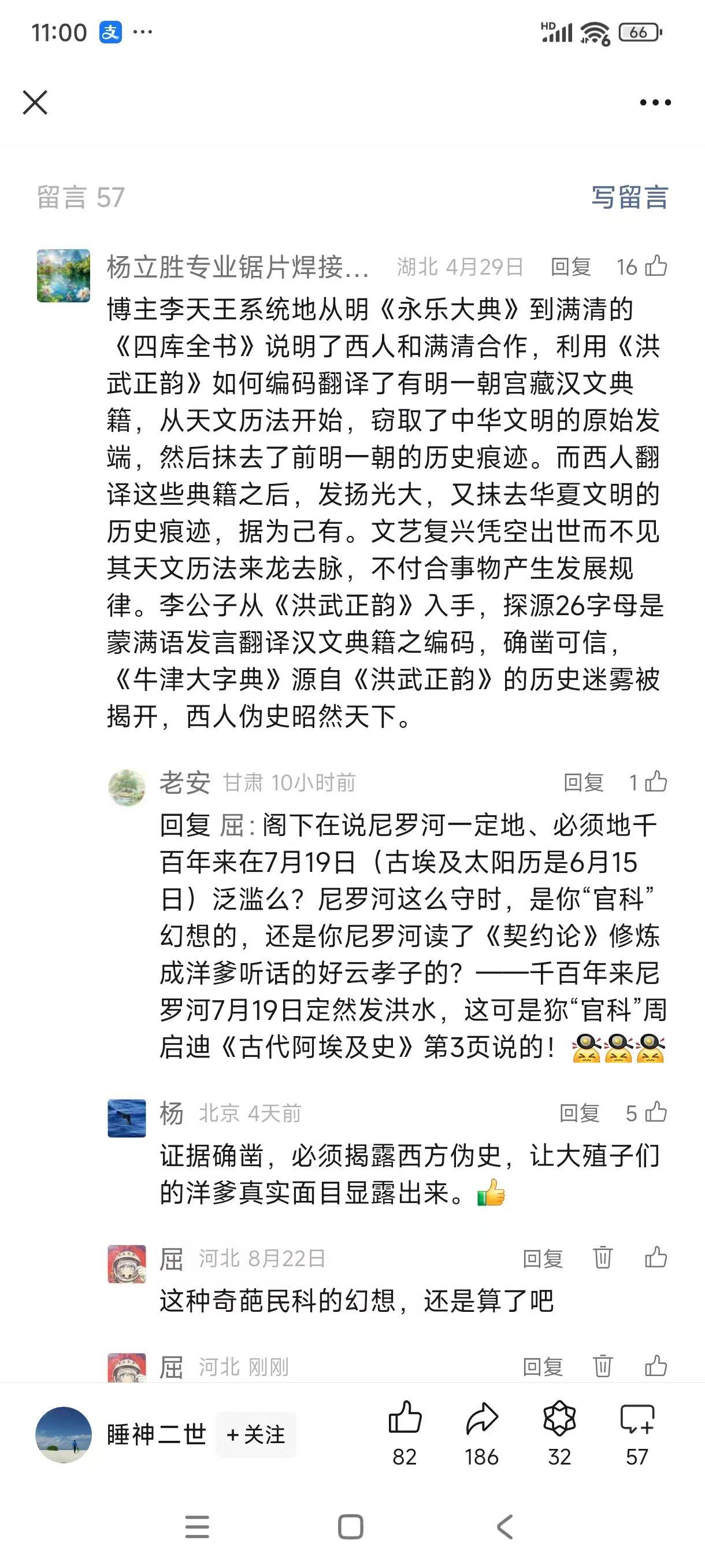Reply to 杨立胜's comment

coord(570,267)
